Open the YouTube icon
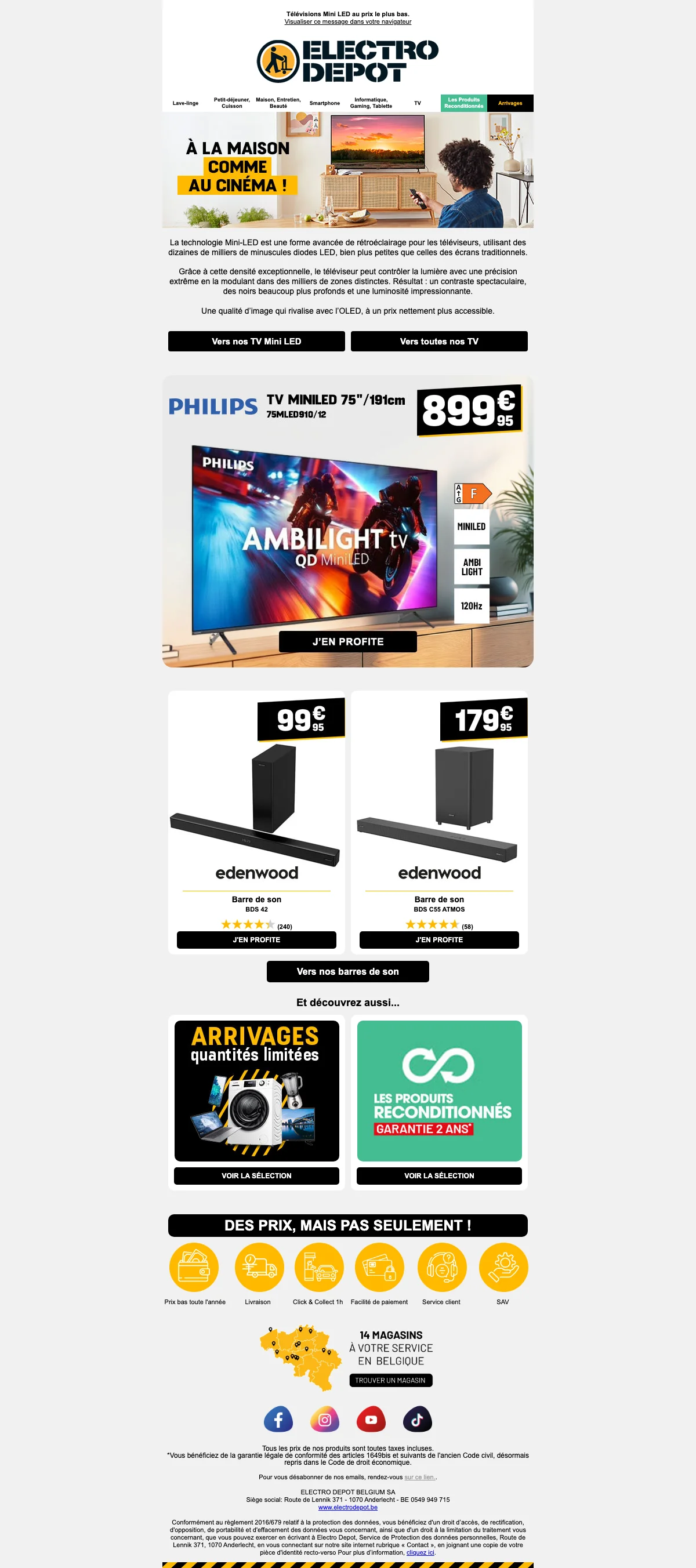Viewport: 696px width, 1568px height. pos(371,1420)
